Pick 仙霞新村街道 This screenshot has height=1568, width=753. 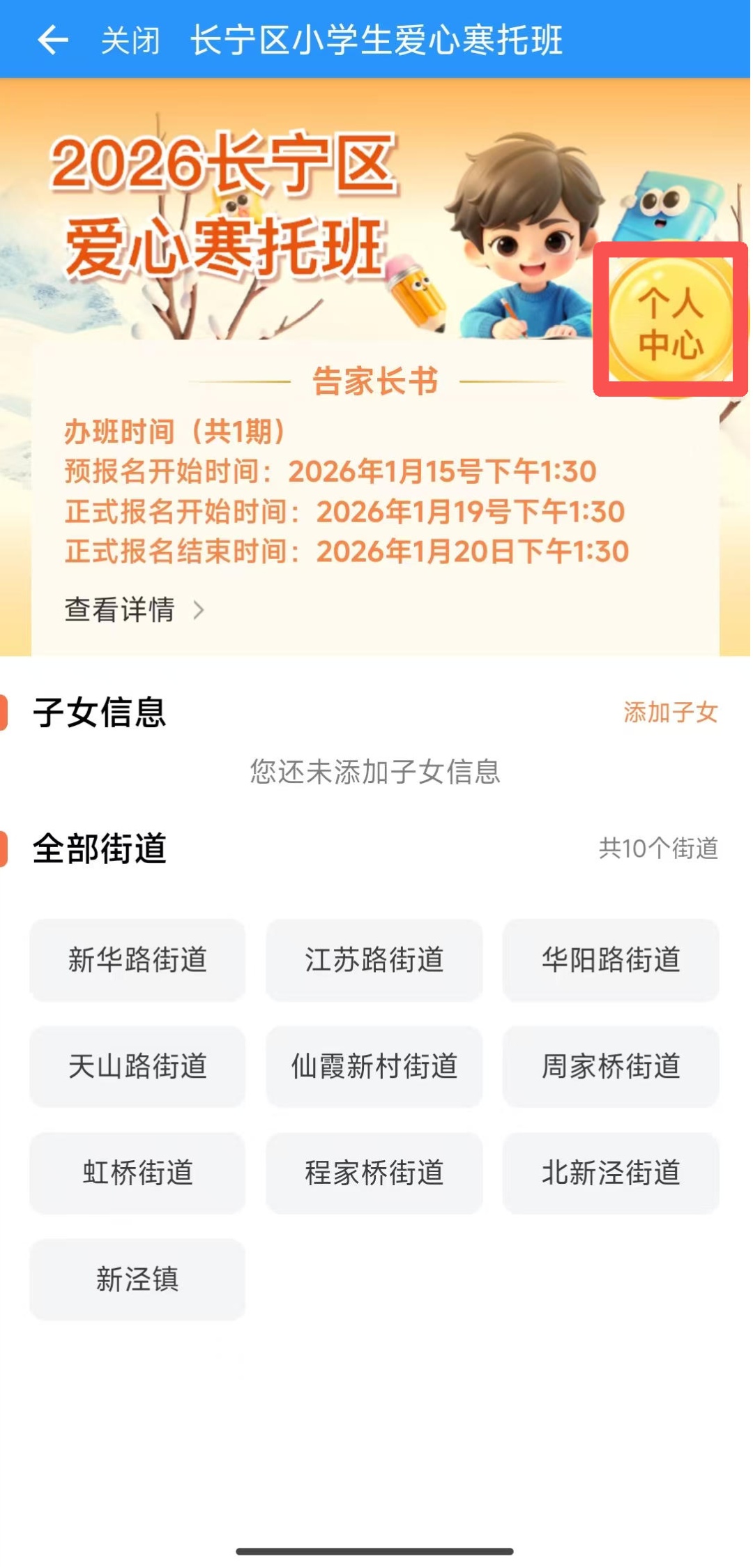[374, 1067]
